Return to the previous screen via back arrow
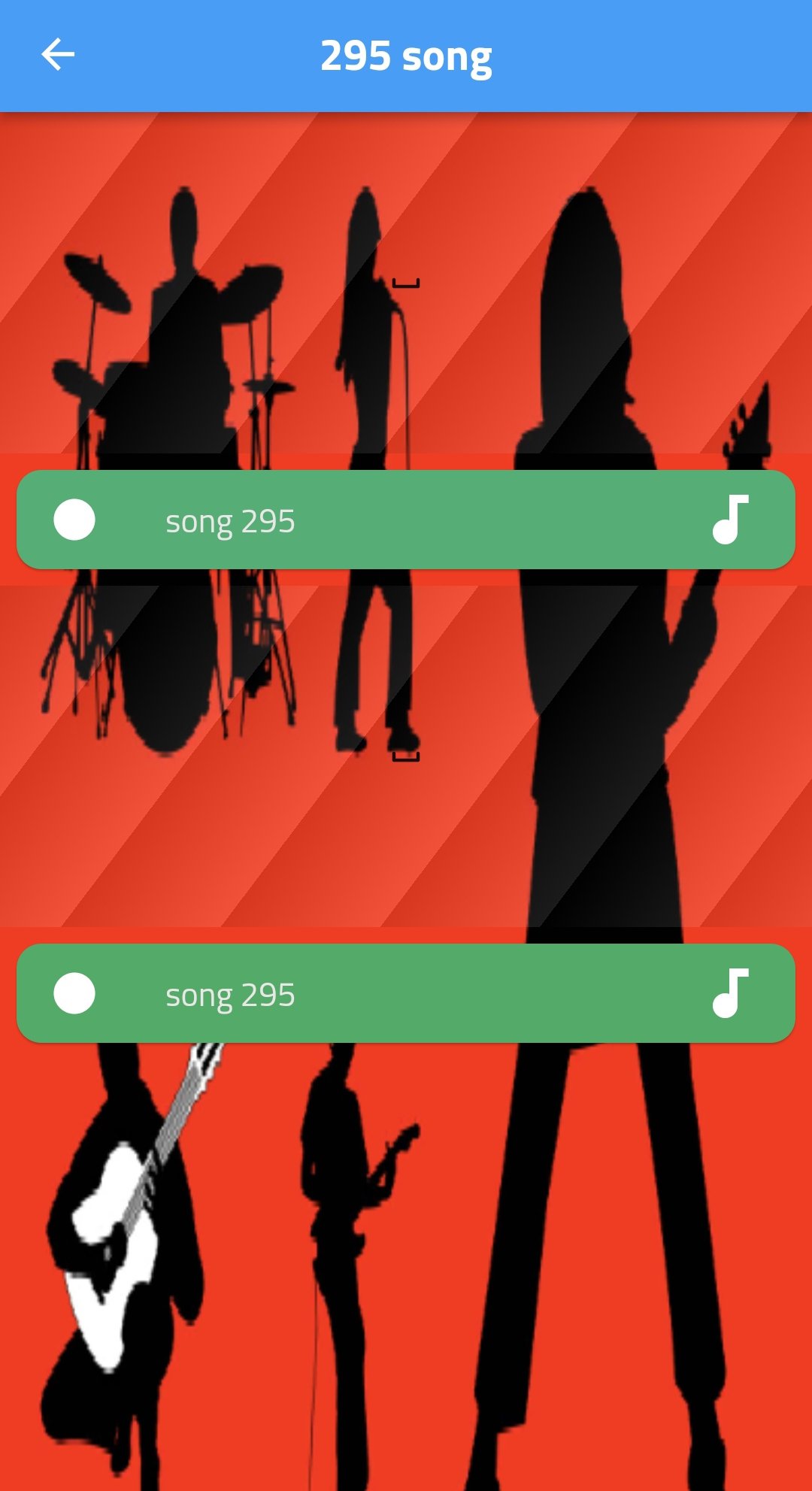812x1491 pixels. click(57, 53)
